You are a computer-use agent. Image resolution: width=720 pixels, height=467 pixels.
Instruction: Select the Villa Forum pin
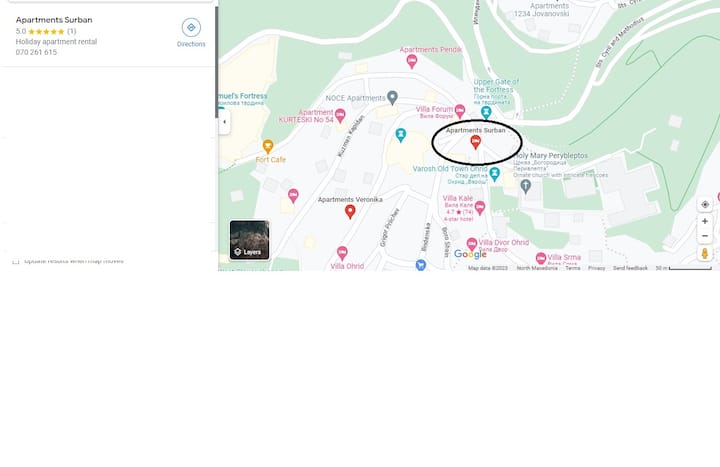(x=459, y=111)
